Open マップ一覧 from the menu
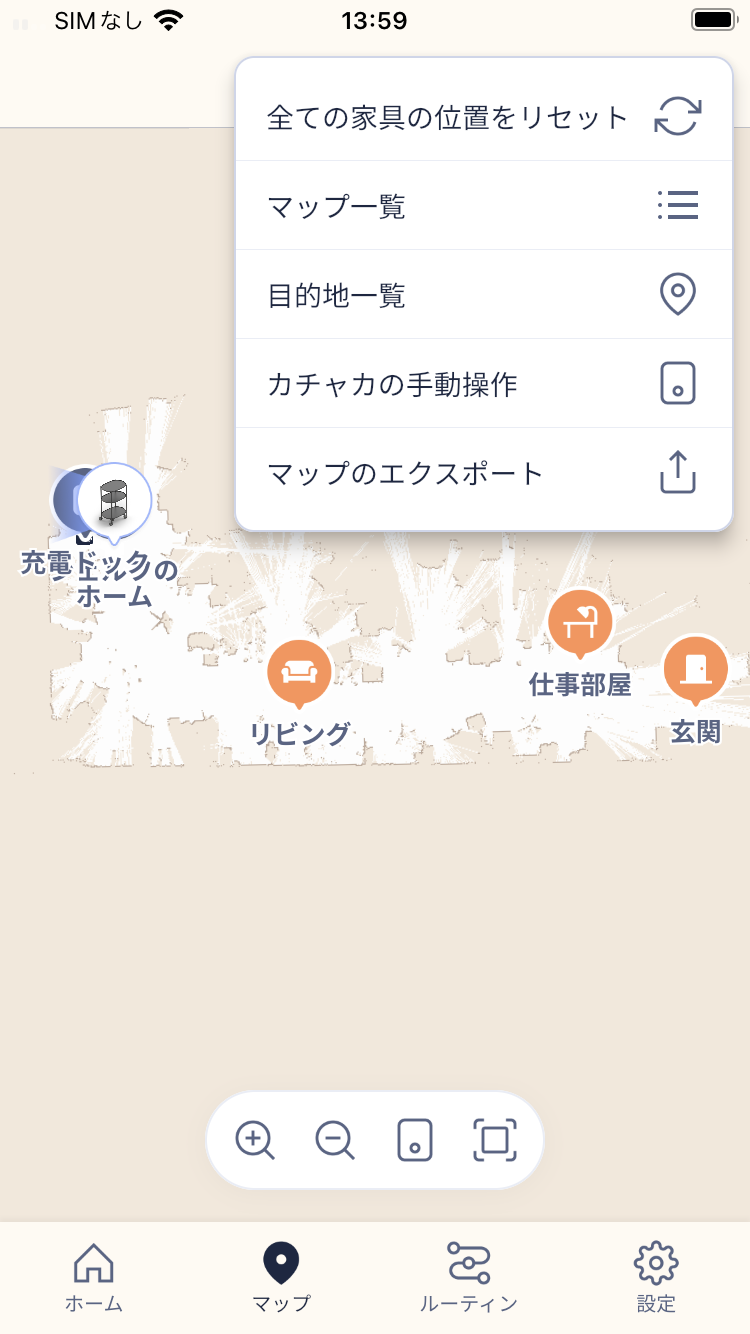The width and height of the screenshot is (750, 1334). (x=483, y=206)
